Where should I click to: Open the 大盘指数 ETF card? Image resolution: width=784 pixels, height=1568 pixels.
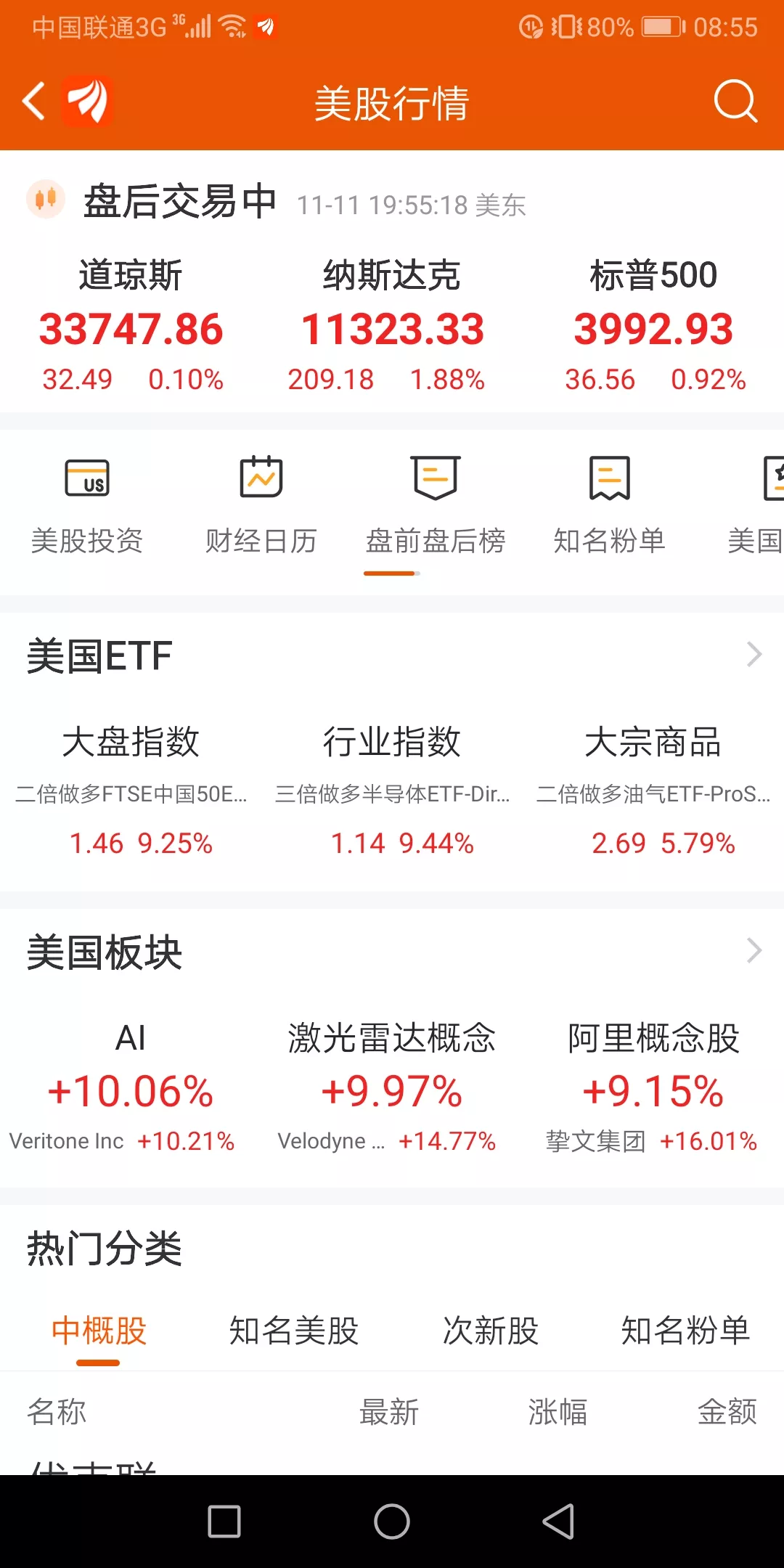pos(131,791)
